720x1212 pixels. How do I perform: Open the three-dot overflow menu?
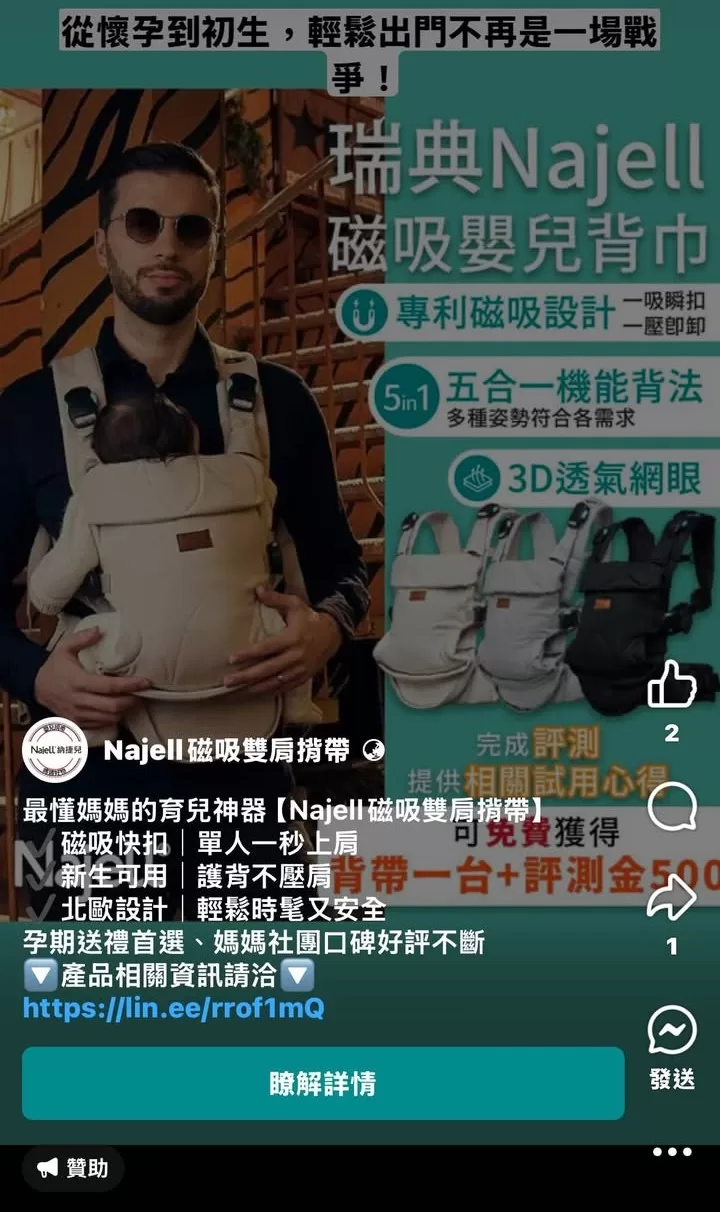point(671,1152)
